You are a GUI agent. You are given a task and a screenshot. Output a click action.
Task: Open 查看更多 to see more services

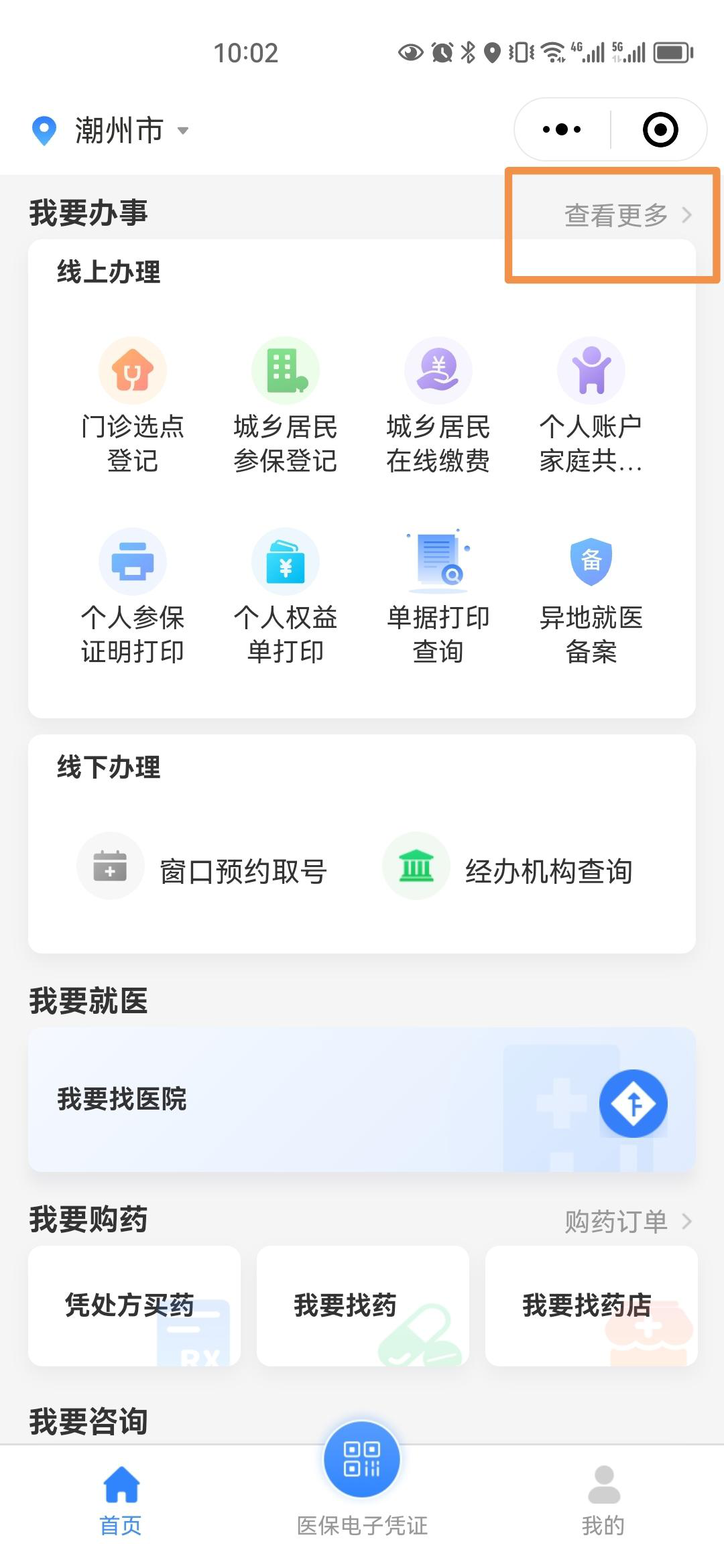pos(617,216)
